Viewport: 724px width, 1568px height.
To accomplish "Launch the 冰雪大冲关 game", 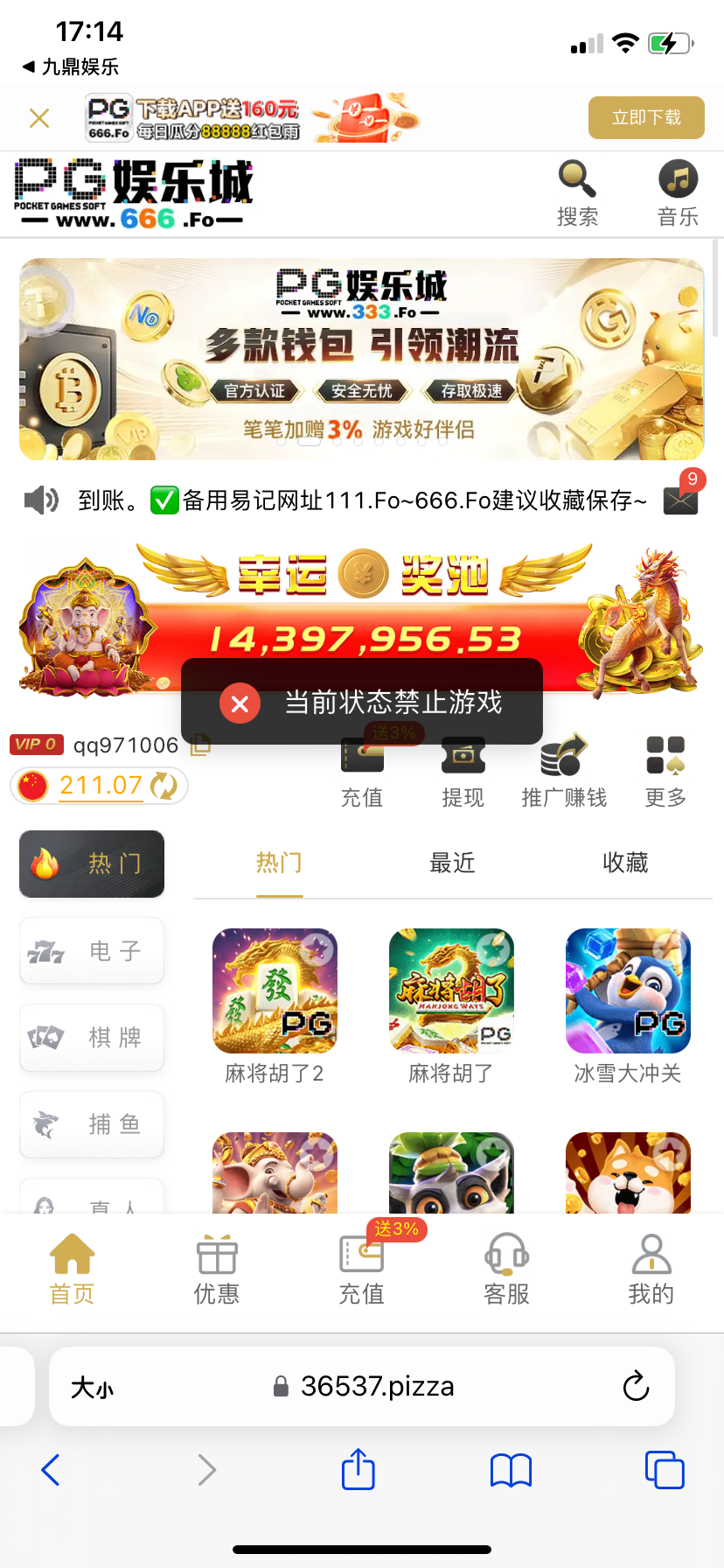I will tap(628, 991).
